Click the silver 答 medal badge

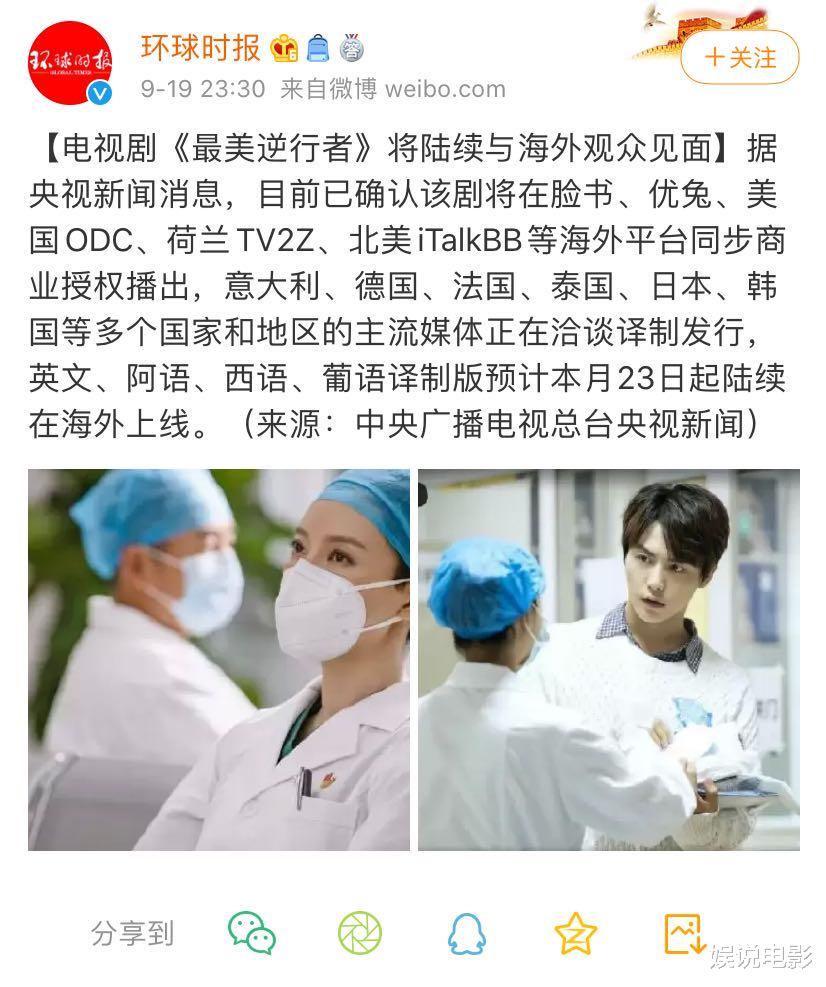tap(349, 46)
